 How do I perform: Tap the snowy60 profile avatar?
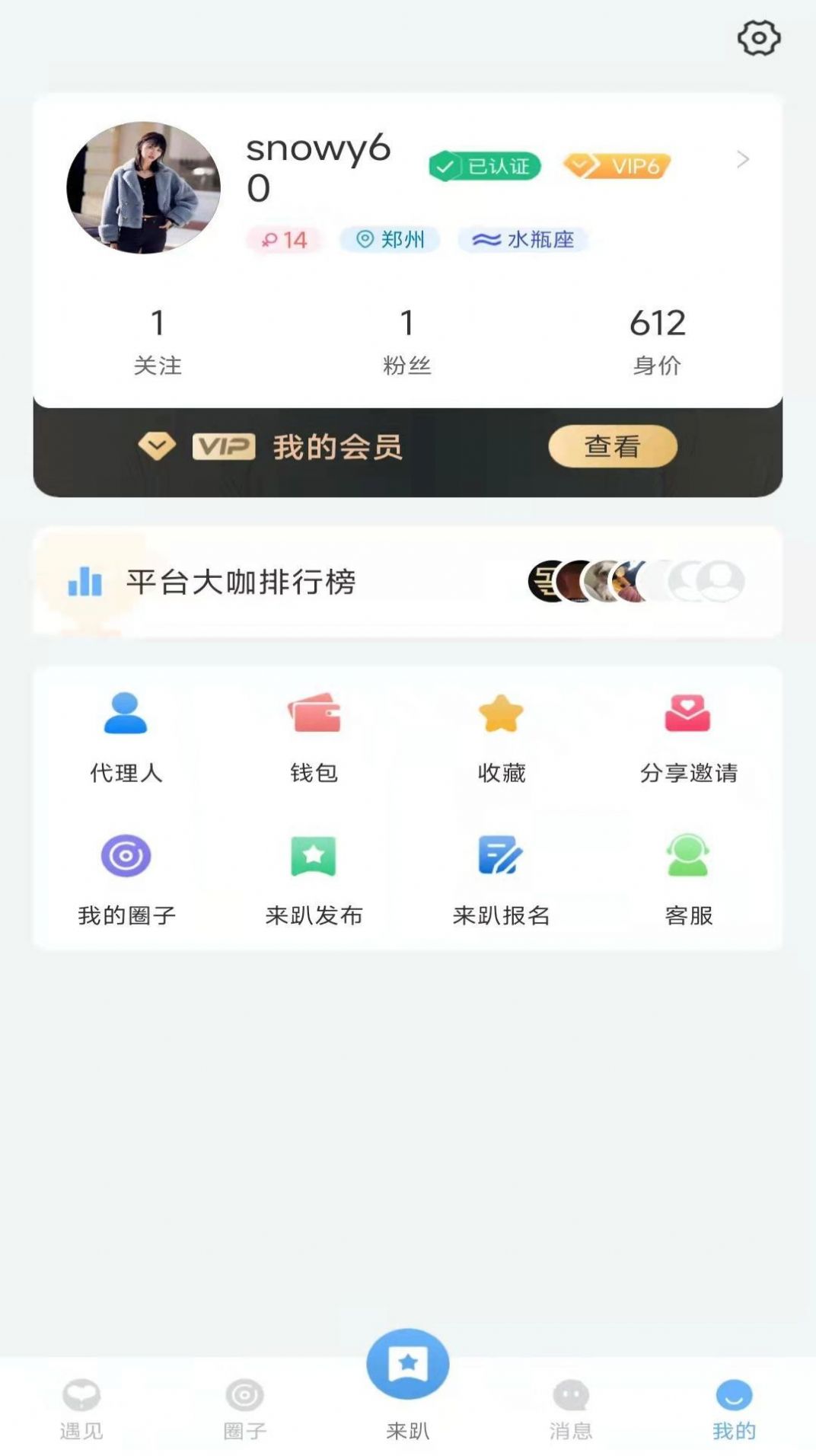(x=143, y=187)
